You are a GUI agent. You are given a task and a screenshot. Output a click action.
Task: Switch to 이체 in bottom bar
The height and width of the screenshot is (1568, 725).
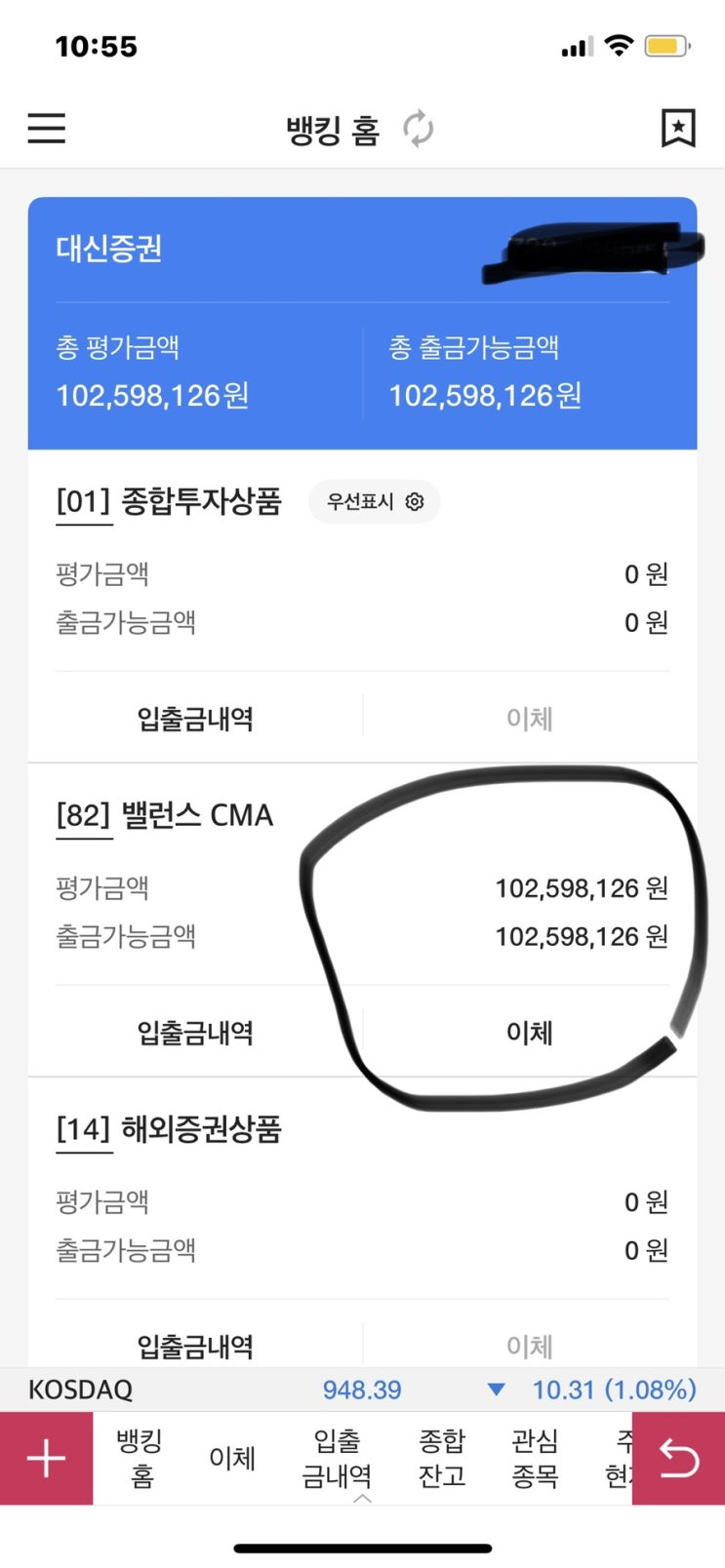232,1459
